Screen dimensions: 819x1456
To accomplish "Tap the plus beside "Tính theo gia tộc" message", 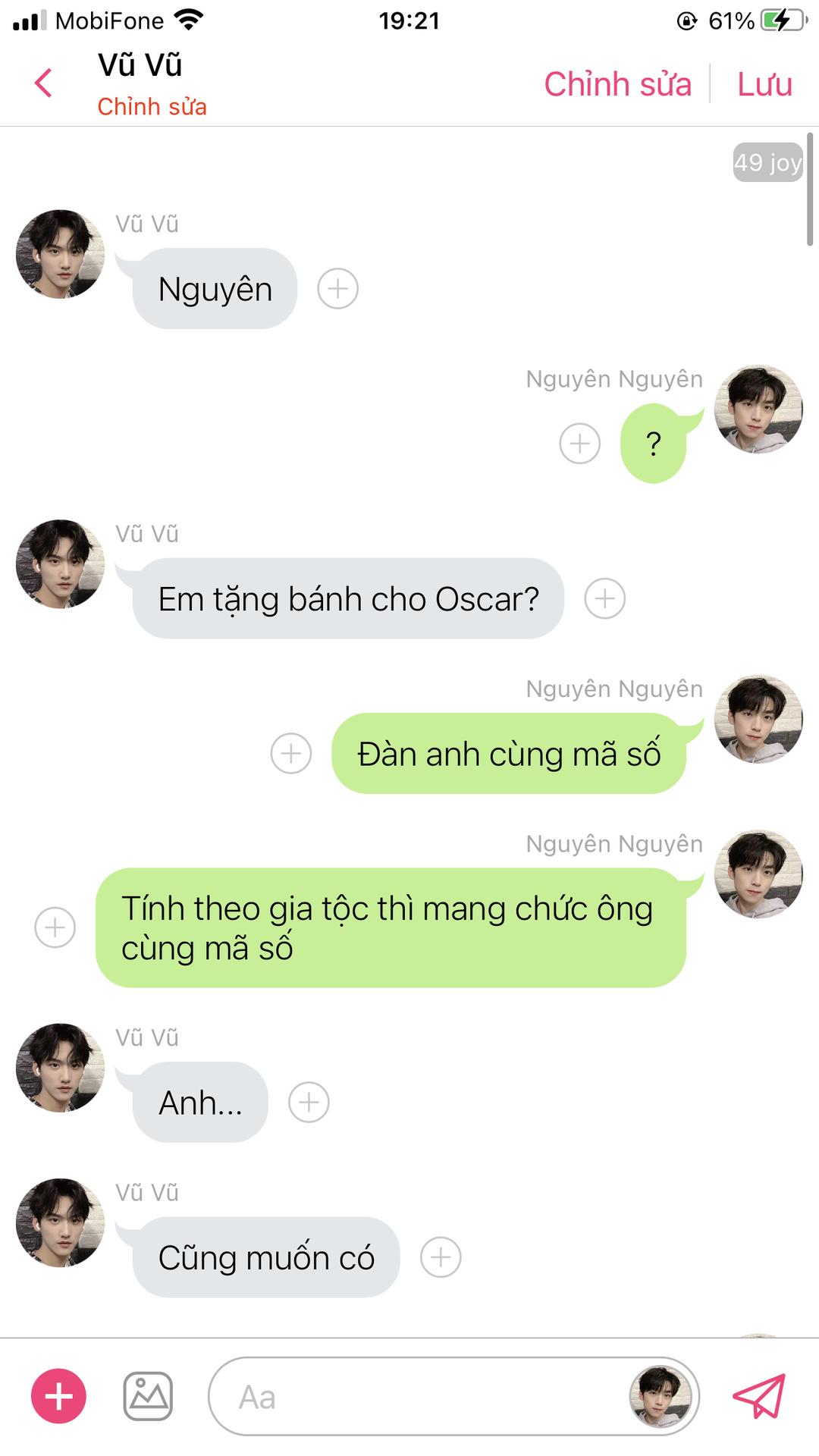I will click(x=55, y=927).
